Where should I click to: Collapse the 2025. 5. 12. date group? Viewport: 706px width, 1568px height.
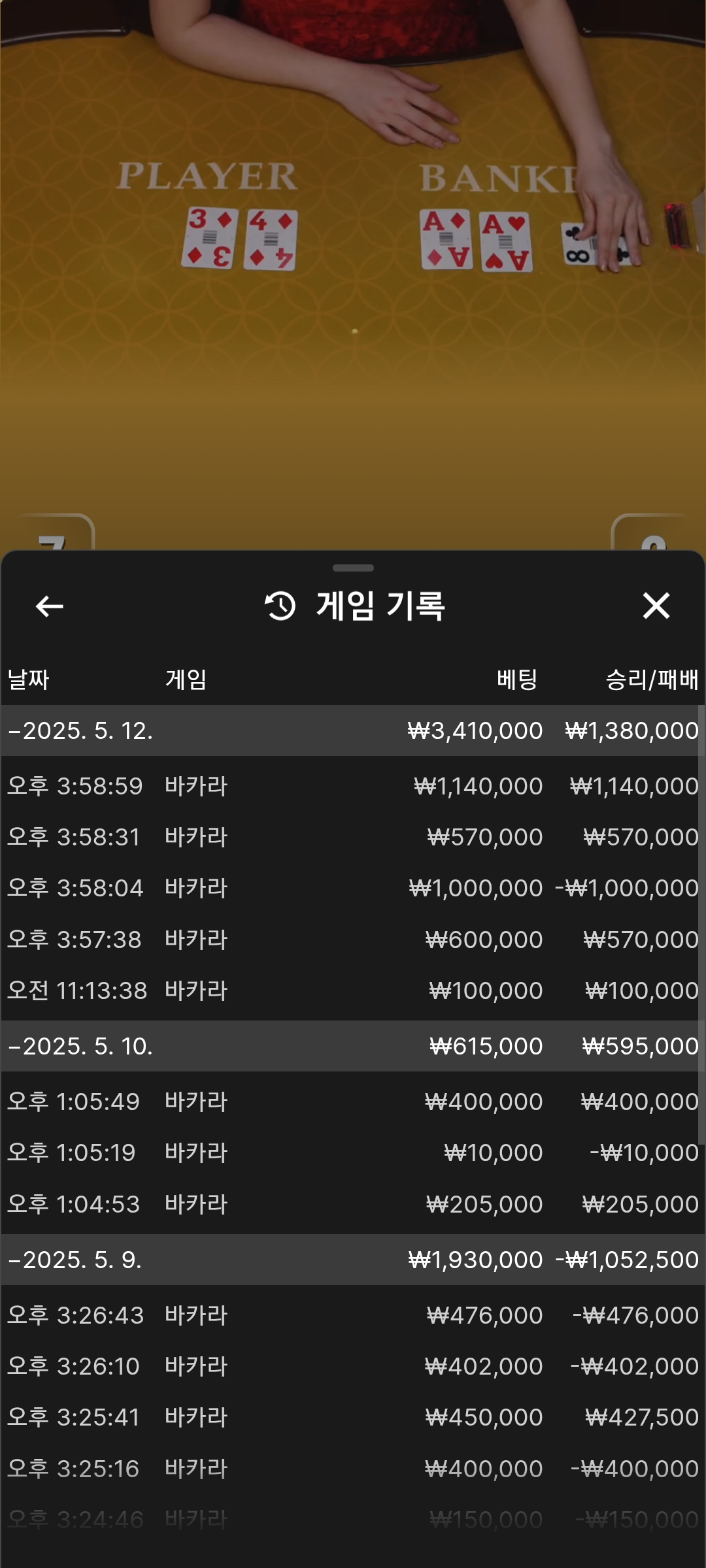[x=353, y=730]
